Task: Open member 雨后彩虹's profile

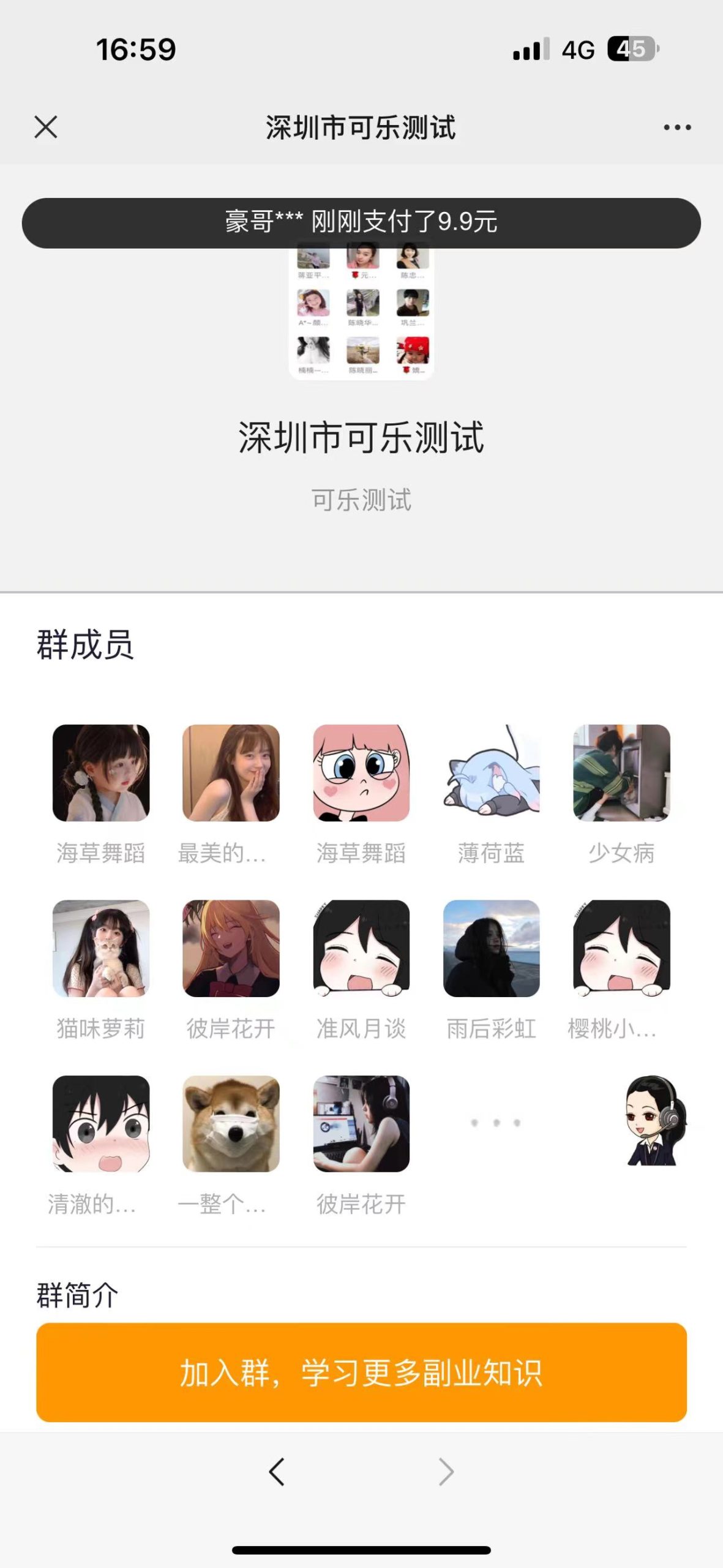Action: tap(492, 948)
